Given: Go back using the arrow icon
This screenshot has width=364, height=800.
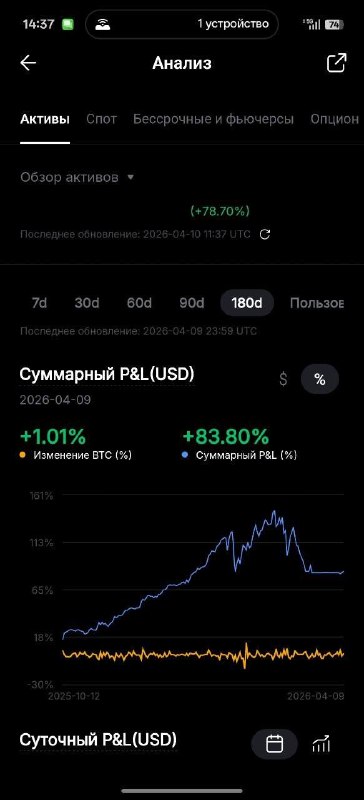Looking at the screenshot, I should (28, 63).
